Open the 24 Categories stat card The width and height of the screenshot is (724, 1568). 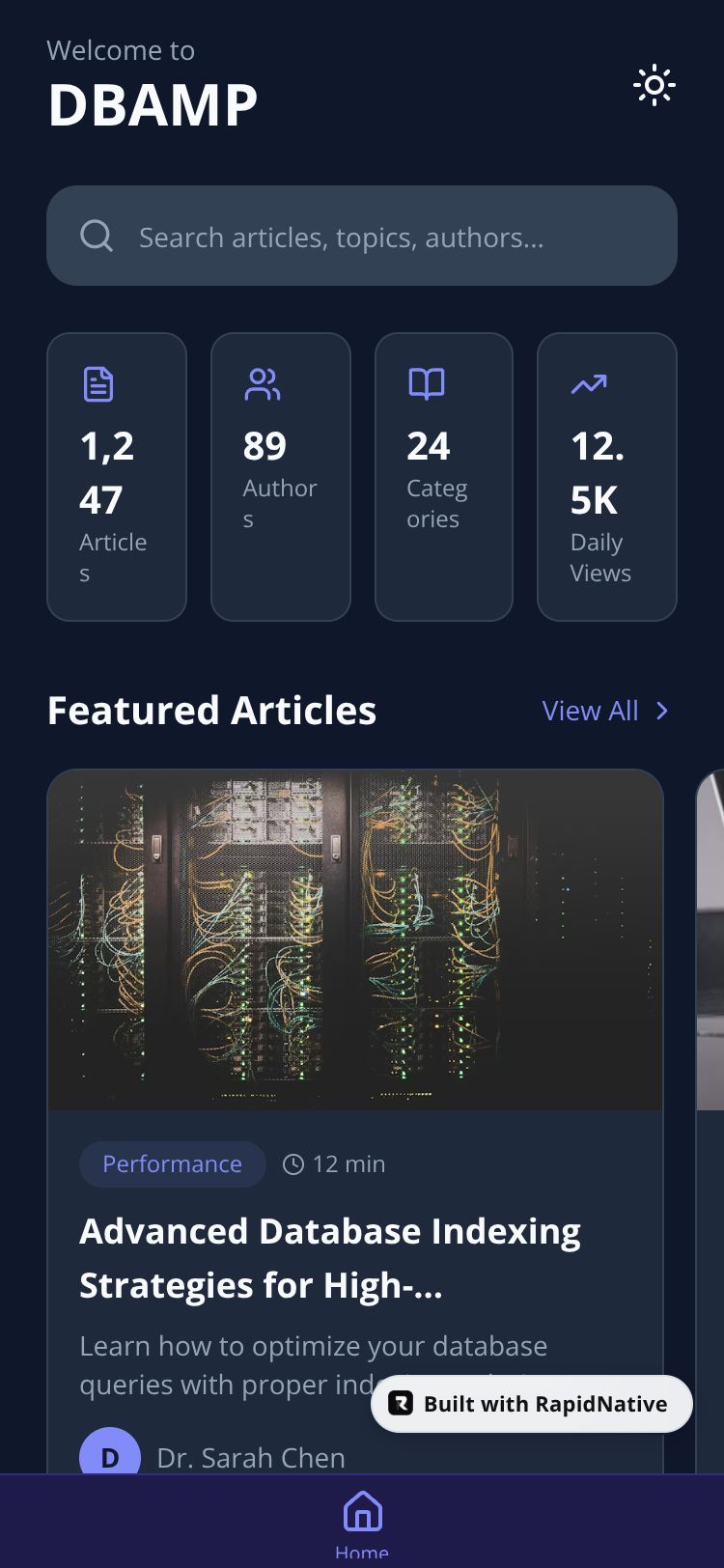point(443,477)
